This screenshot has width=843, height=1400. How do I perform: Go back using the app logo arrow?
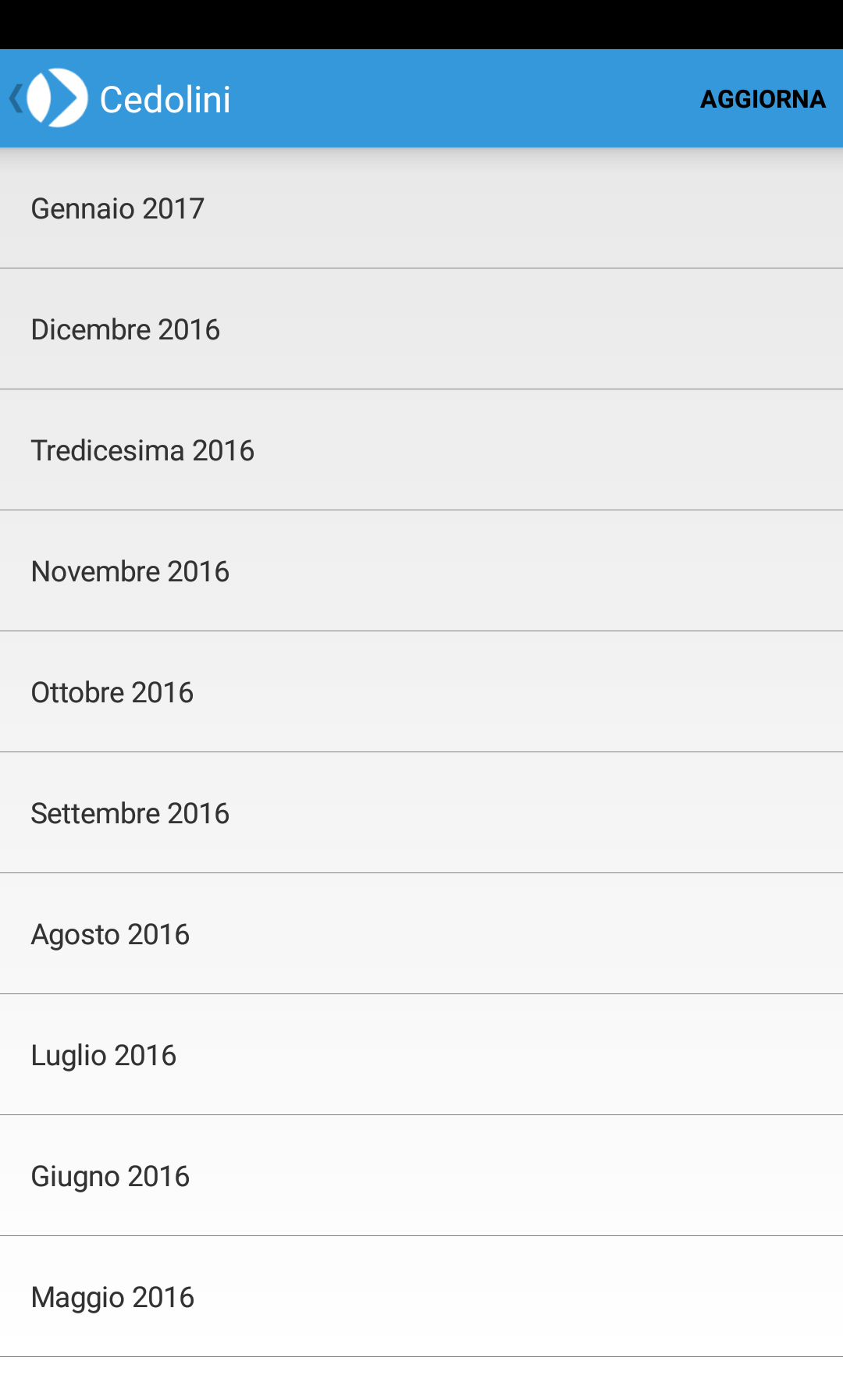click(x=47, y=98)
